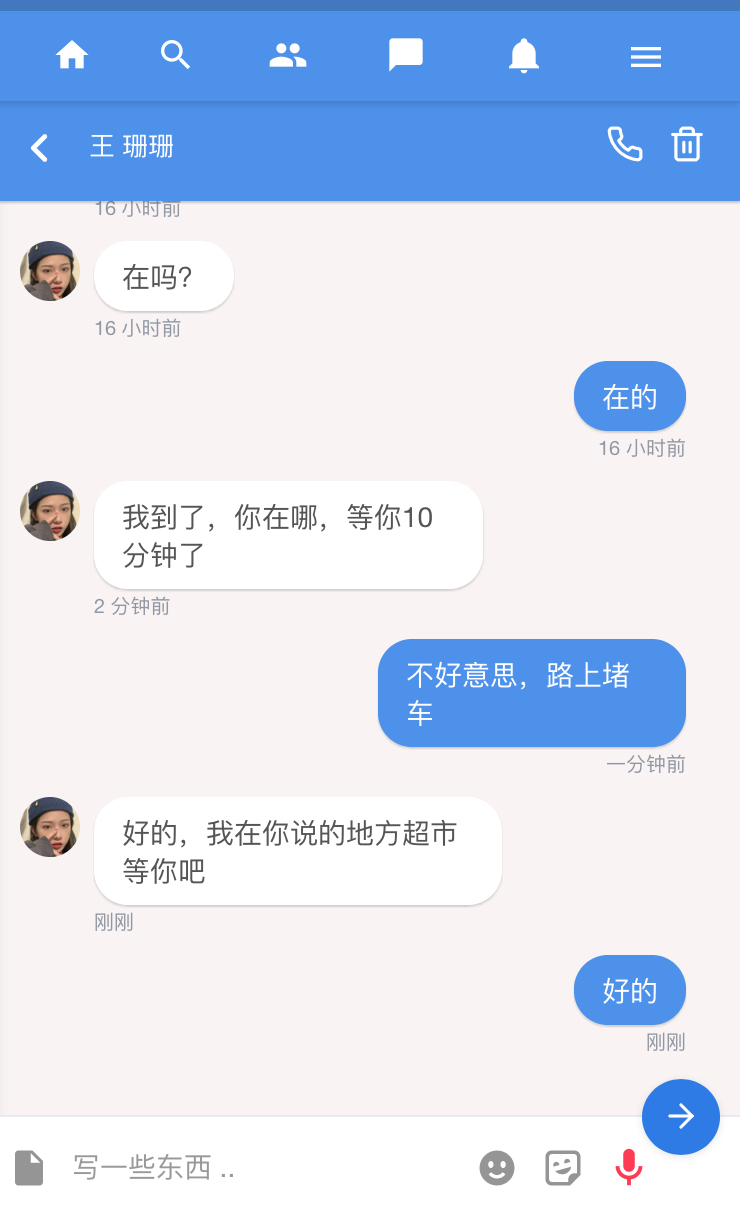This screenshot has height=1217, width=740.
Task: Attach a file using the document icon
Action: [x=30, y=1168]
